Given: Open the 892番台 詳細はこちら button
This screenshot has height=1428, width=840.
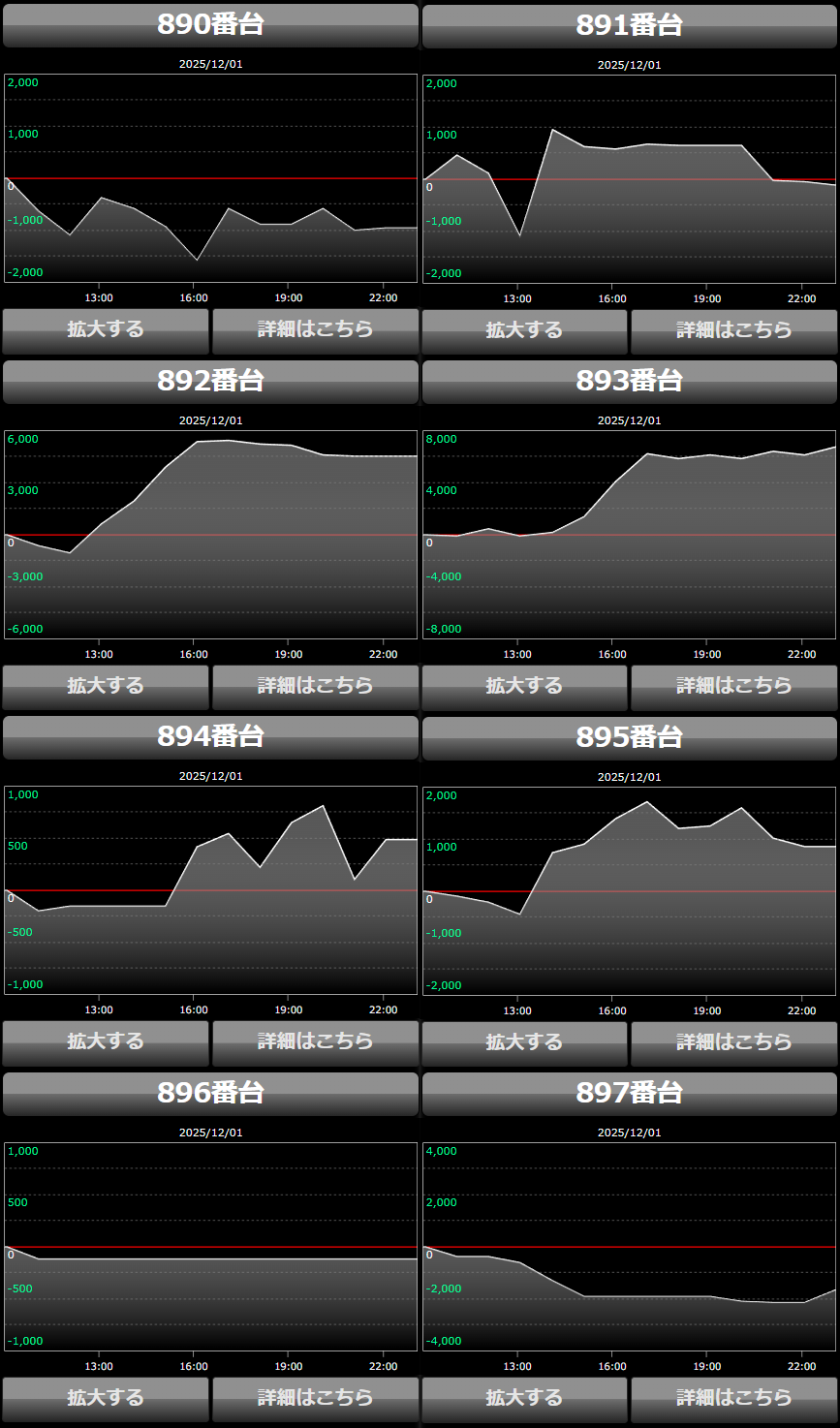Looking at the screenshot, I should point(315,687).
